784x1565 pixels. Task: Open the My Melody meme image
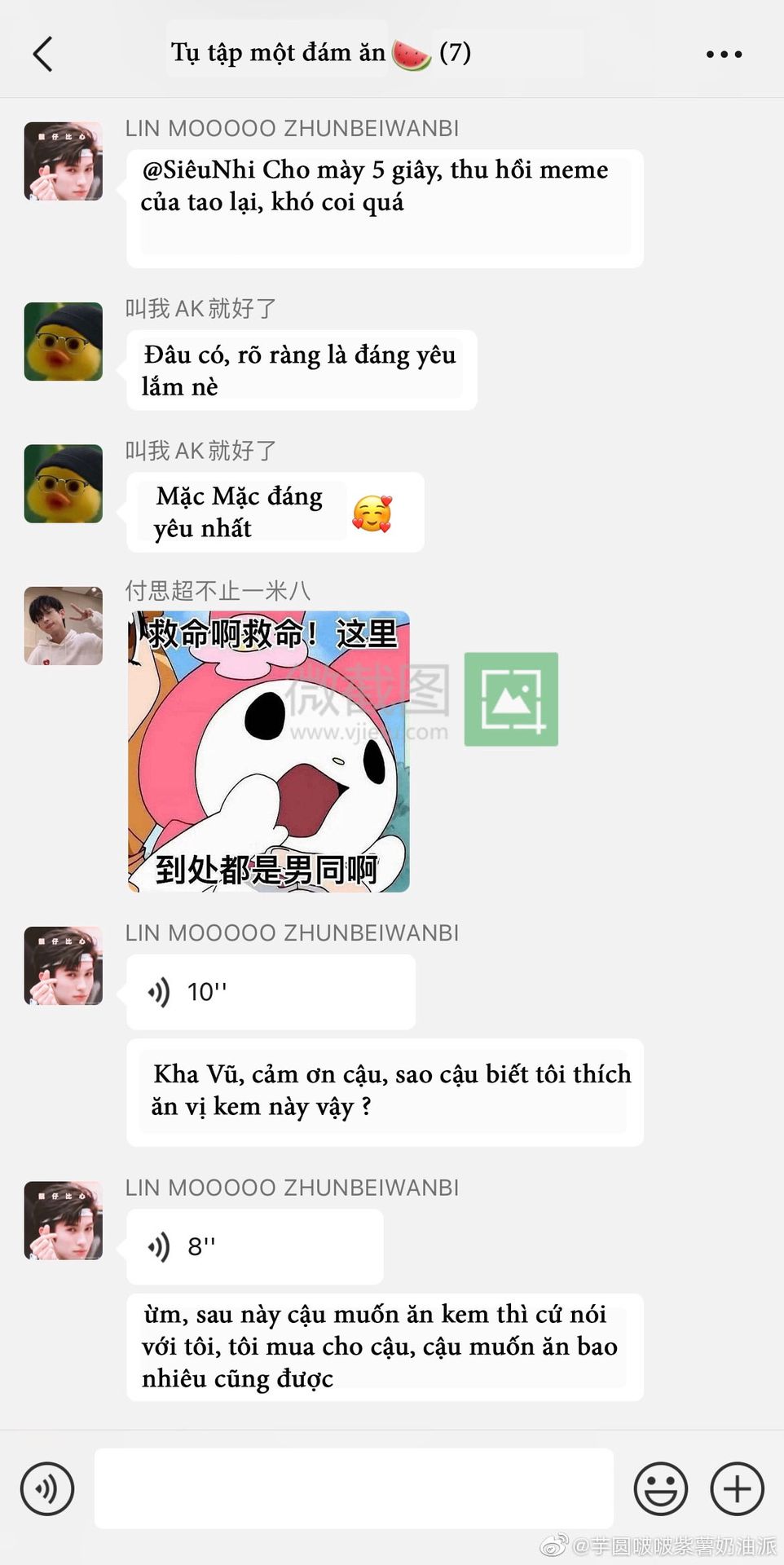[x=269, y=751]
